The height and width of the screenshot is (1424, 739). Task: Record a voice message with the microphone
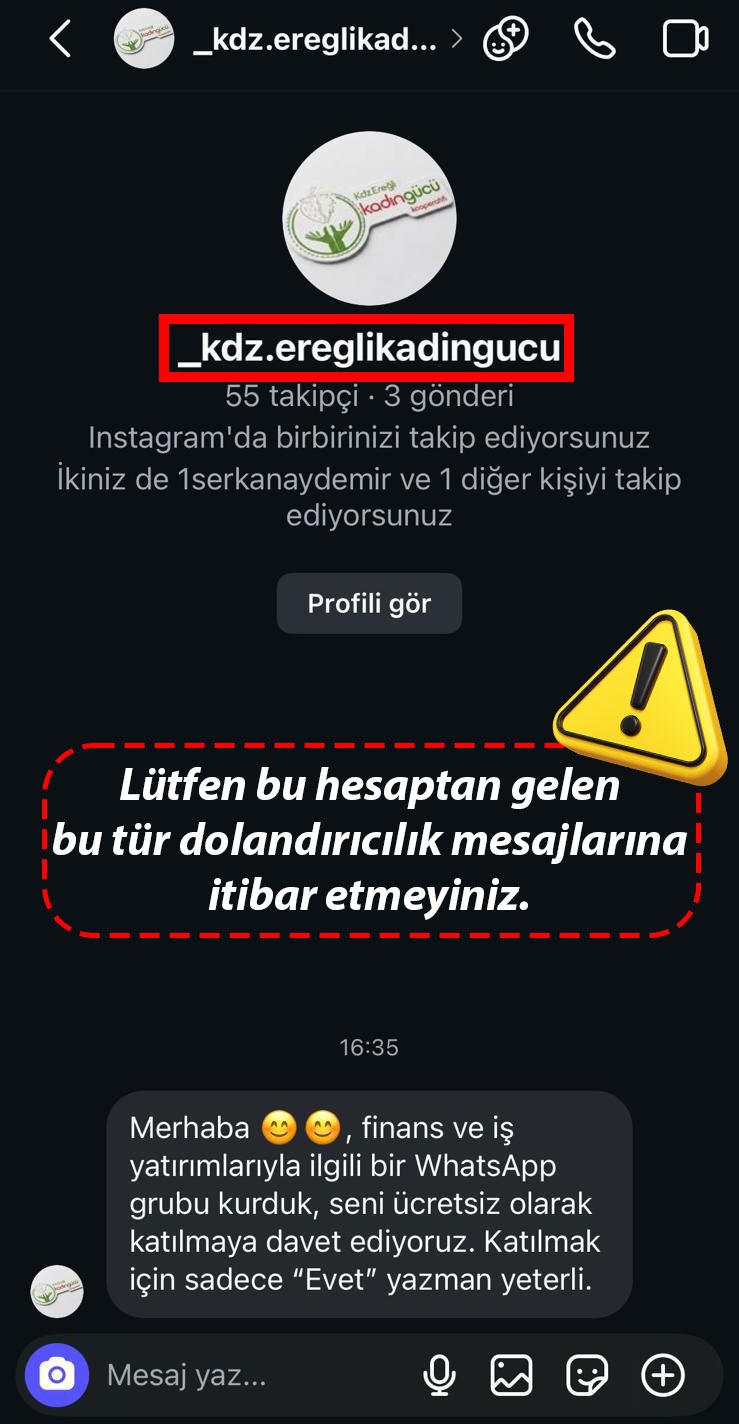439,1376
